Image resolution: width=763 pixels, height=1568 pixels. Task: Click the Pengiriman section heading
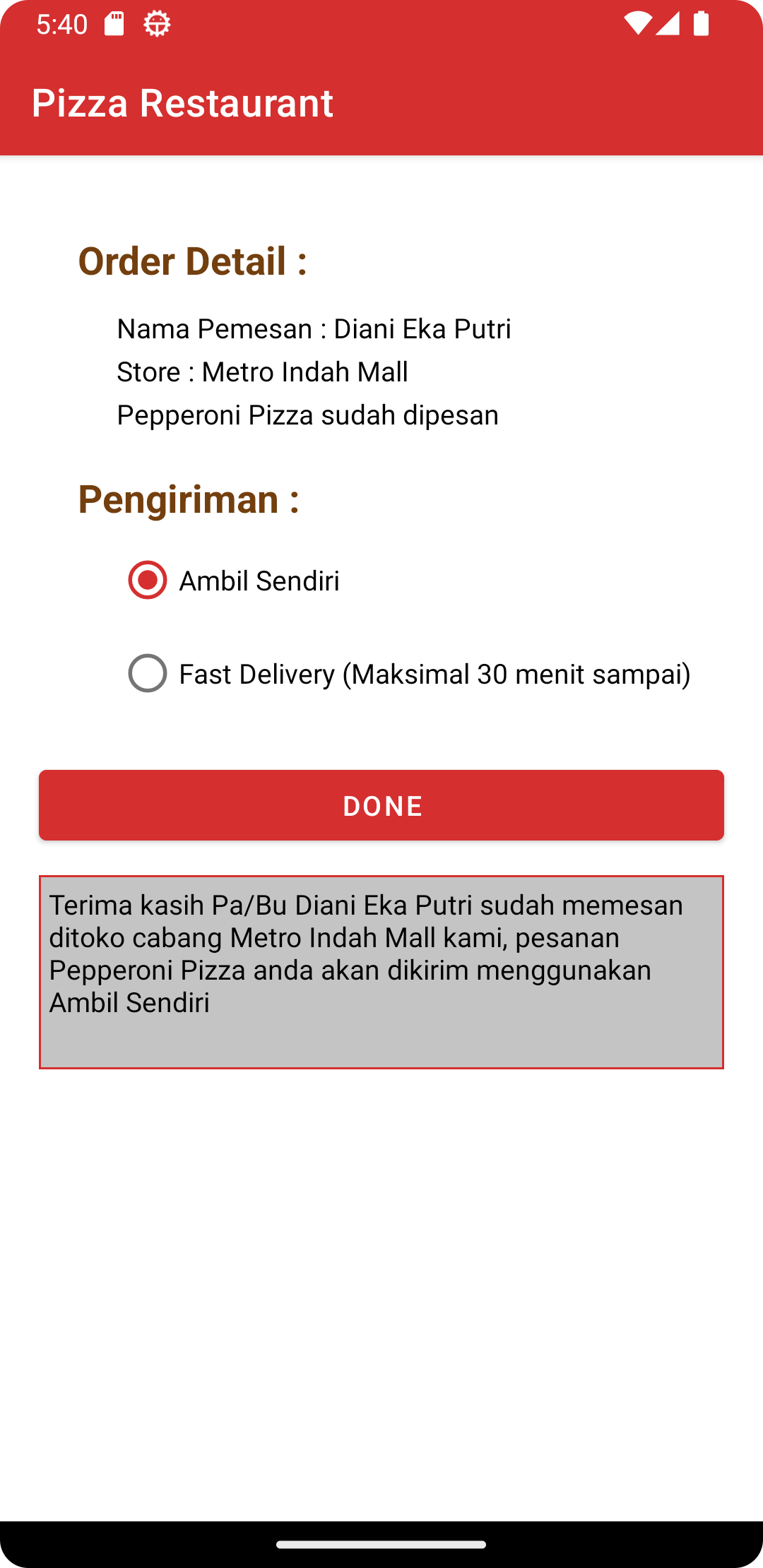pyautogui.click(x=189, y=500)
